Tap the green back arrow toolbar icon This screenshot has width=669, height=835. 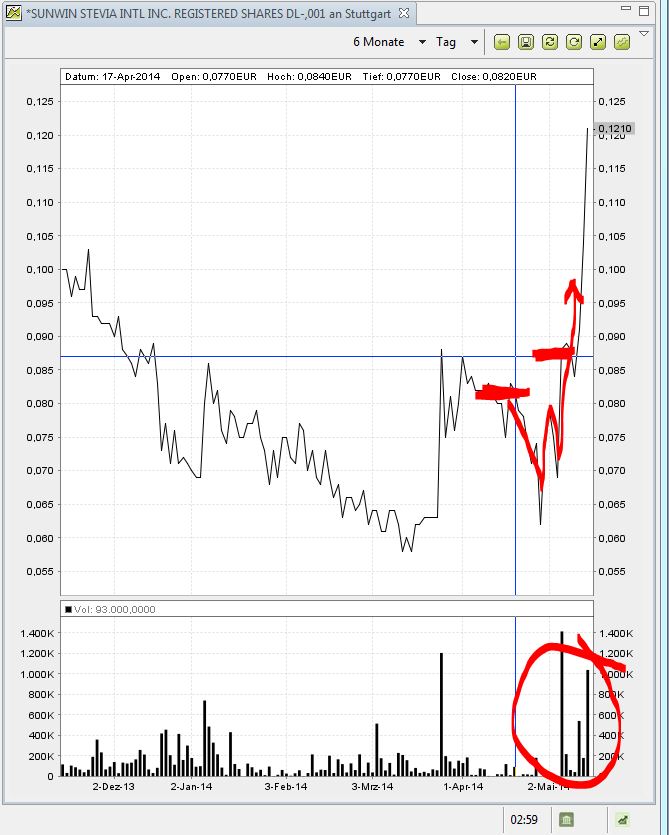(502, 42)
